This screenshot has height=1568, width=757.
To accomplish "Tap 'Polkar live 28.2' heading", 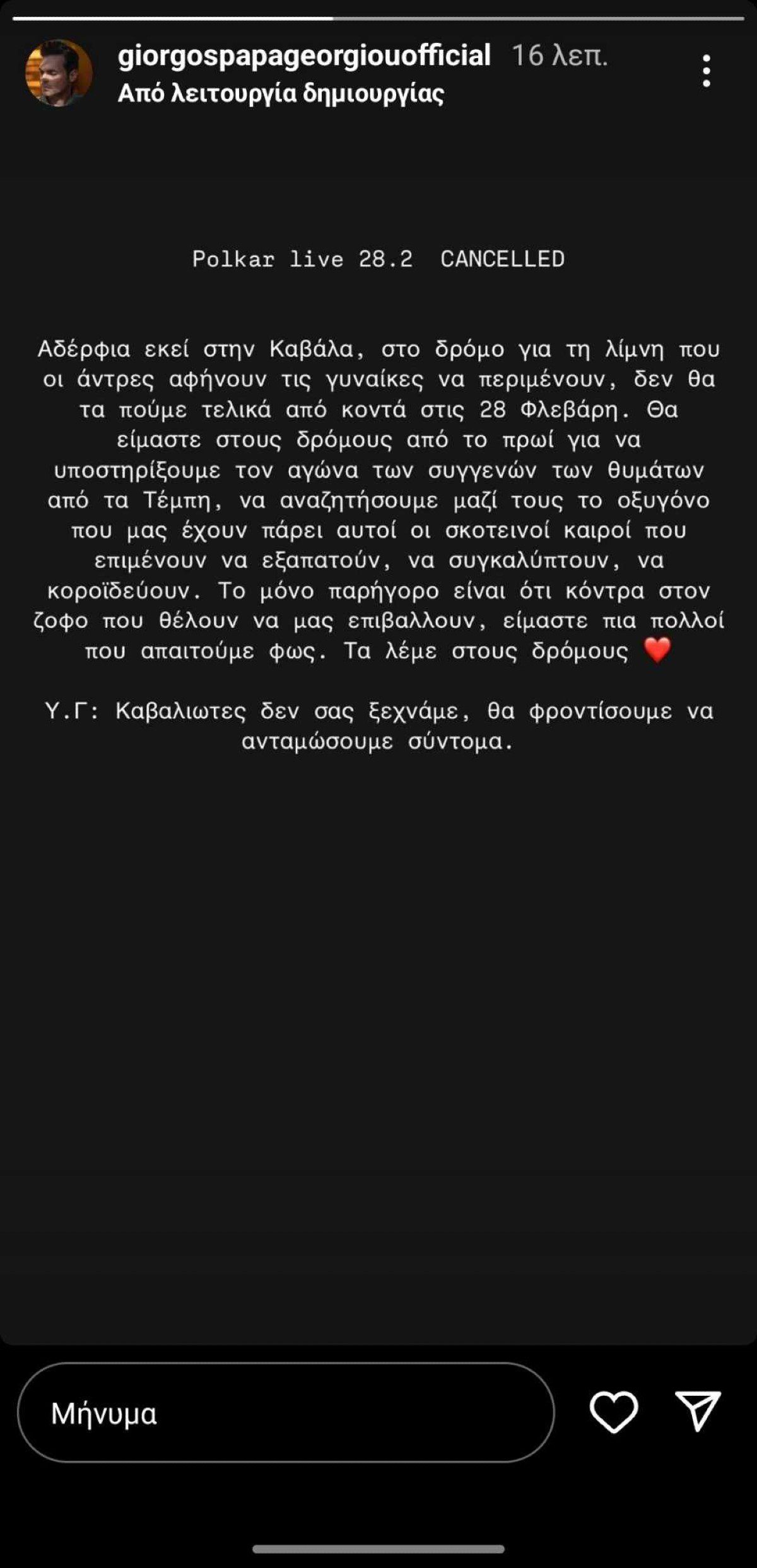I will 303,258.
